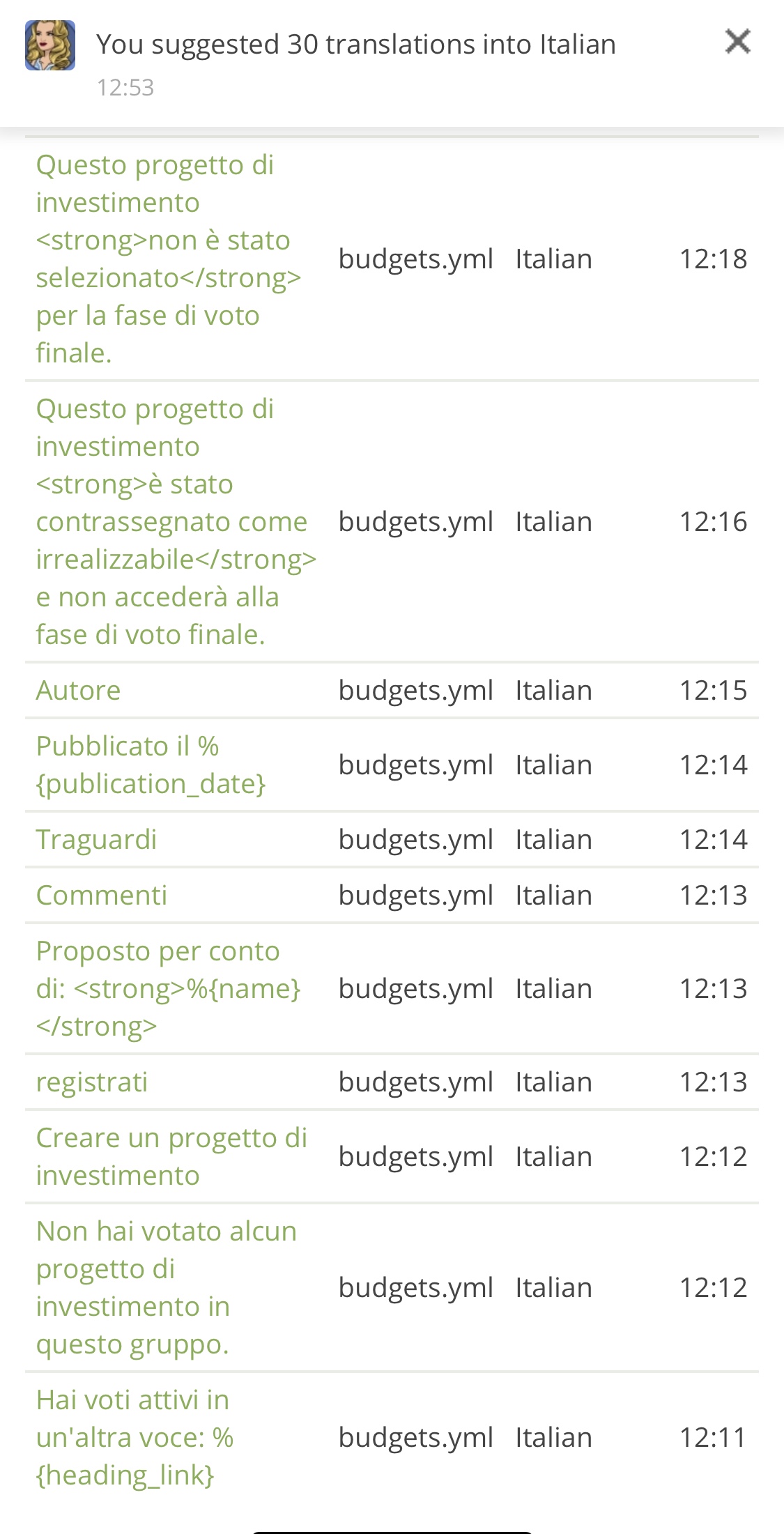Viewport: 784px width, 1534px height.
Task: Open the 'non è stato selezionato' translation
Action: (168, 259)
